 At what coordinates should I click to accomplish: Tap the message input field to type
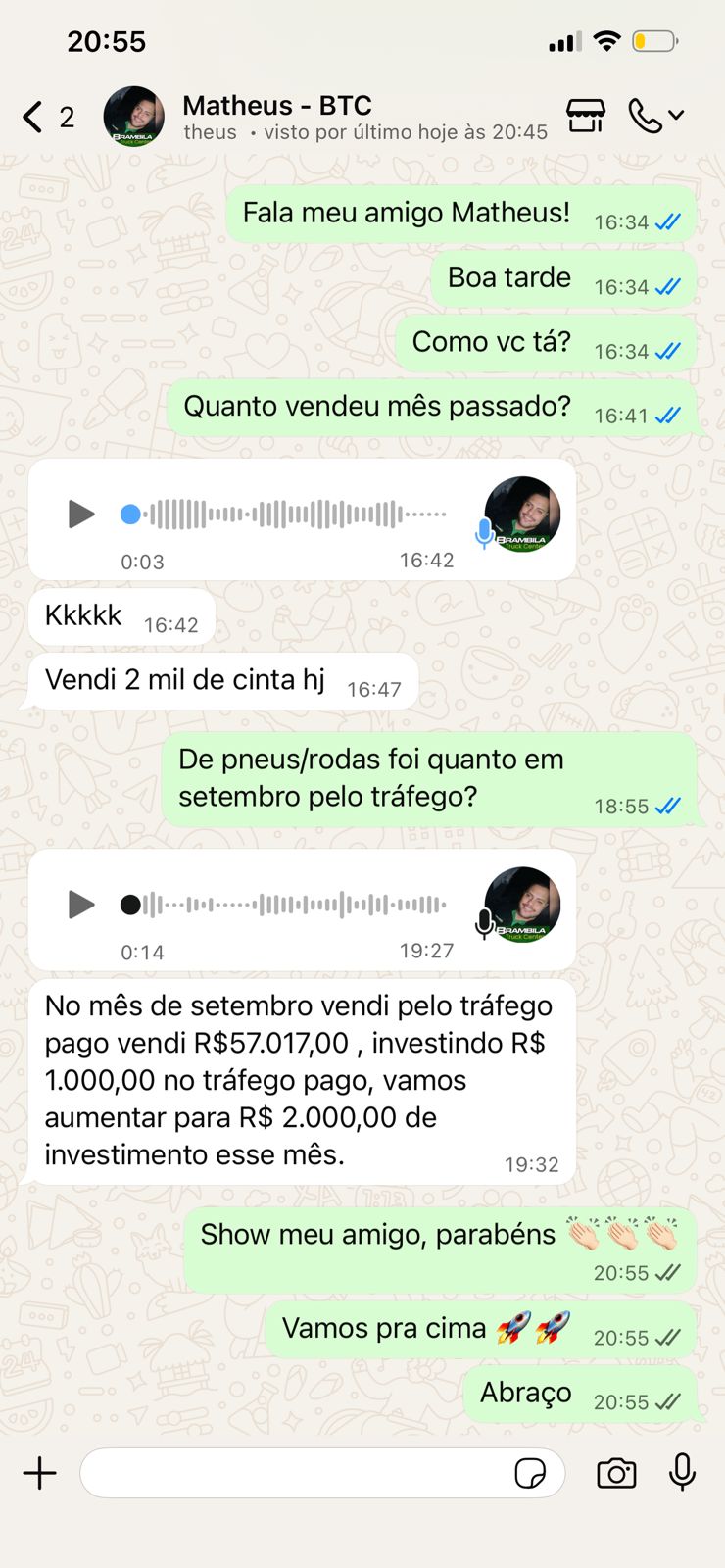point(294,1473)
